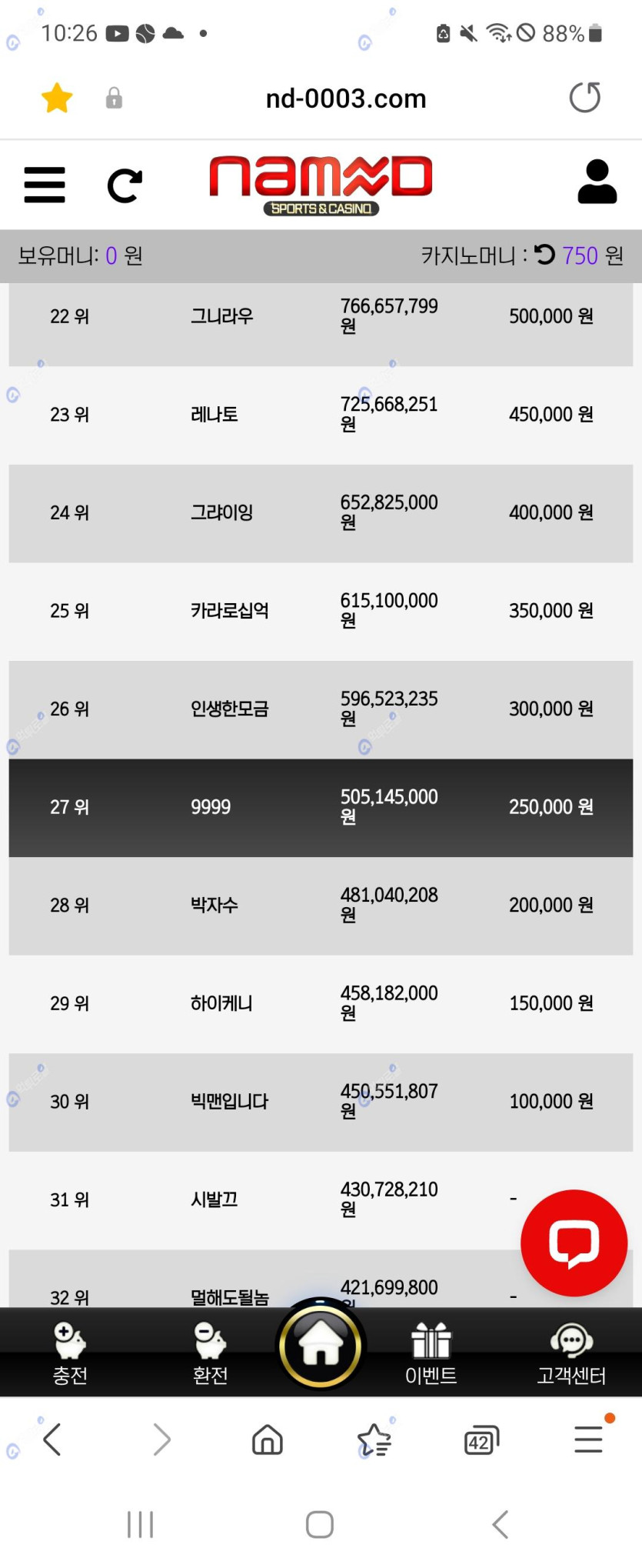Bookmark this page with the star icon
This screenshot has height=1568, width=642.
pos(57,98)
